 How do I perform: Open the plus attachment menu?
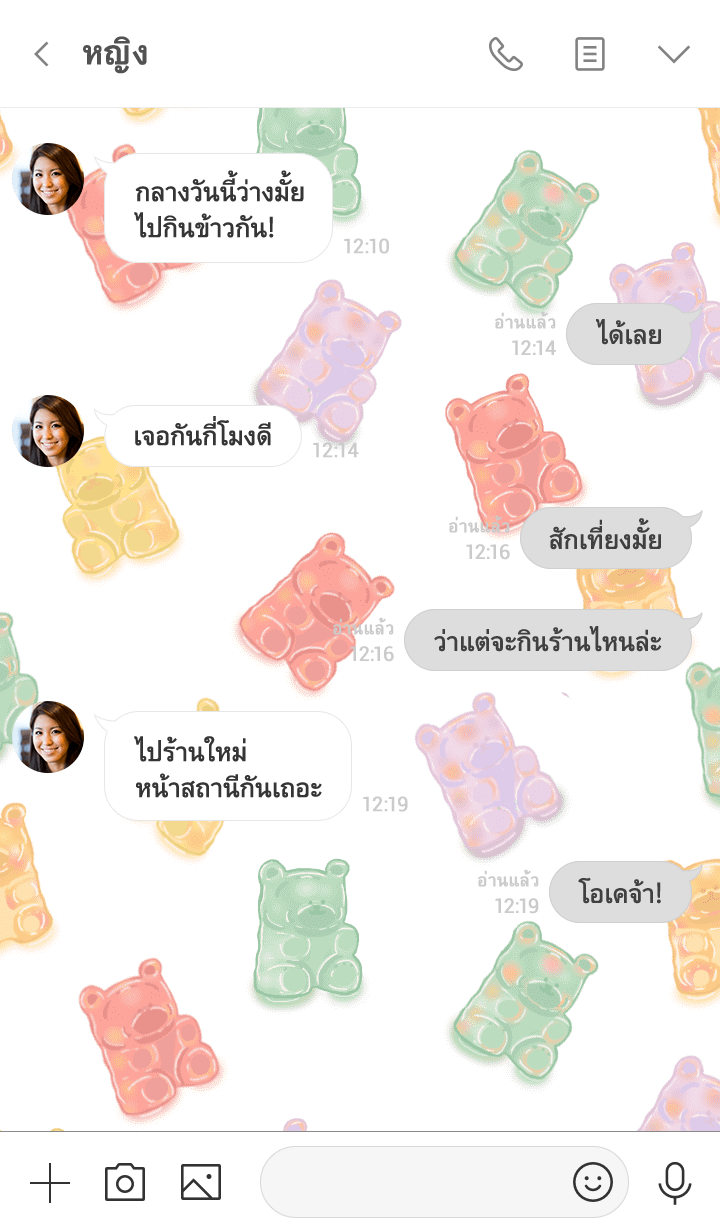[x=50, y=1183]
